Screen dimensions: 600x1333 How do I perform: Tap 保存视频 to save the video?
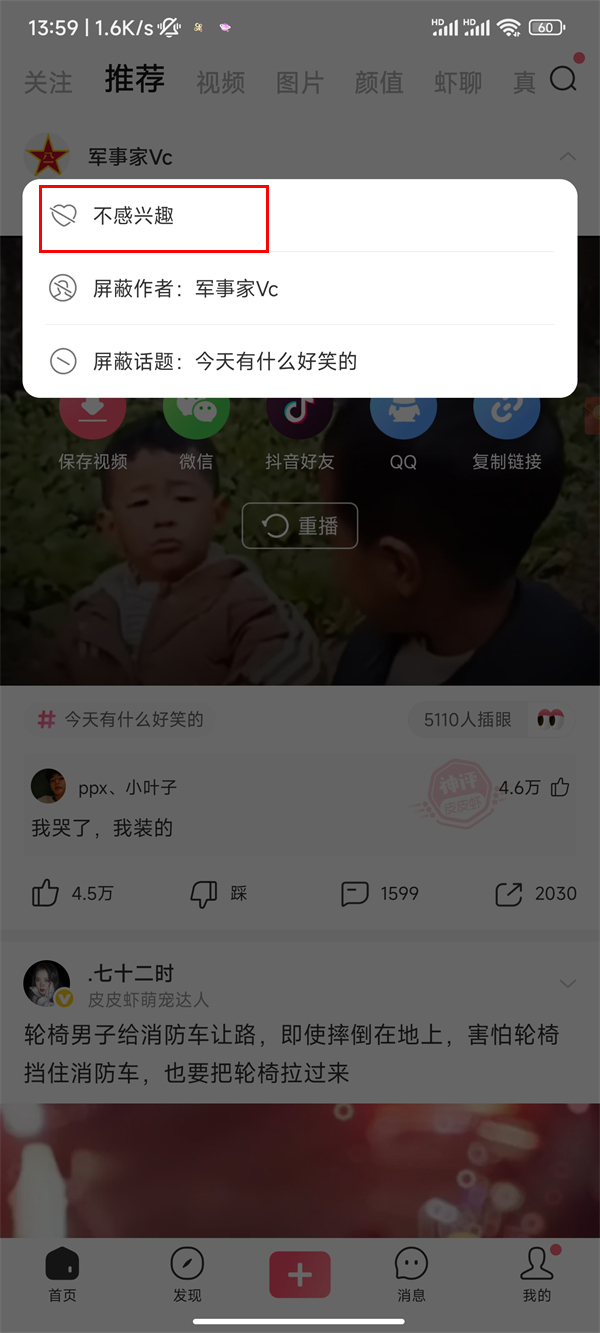[x=93, y=432]
